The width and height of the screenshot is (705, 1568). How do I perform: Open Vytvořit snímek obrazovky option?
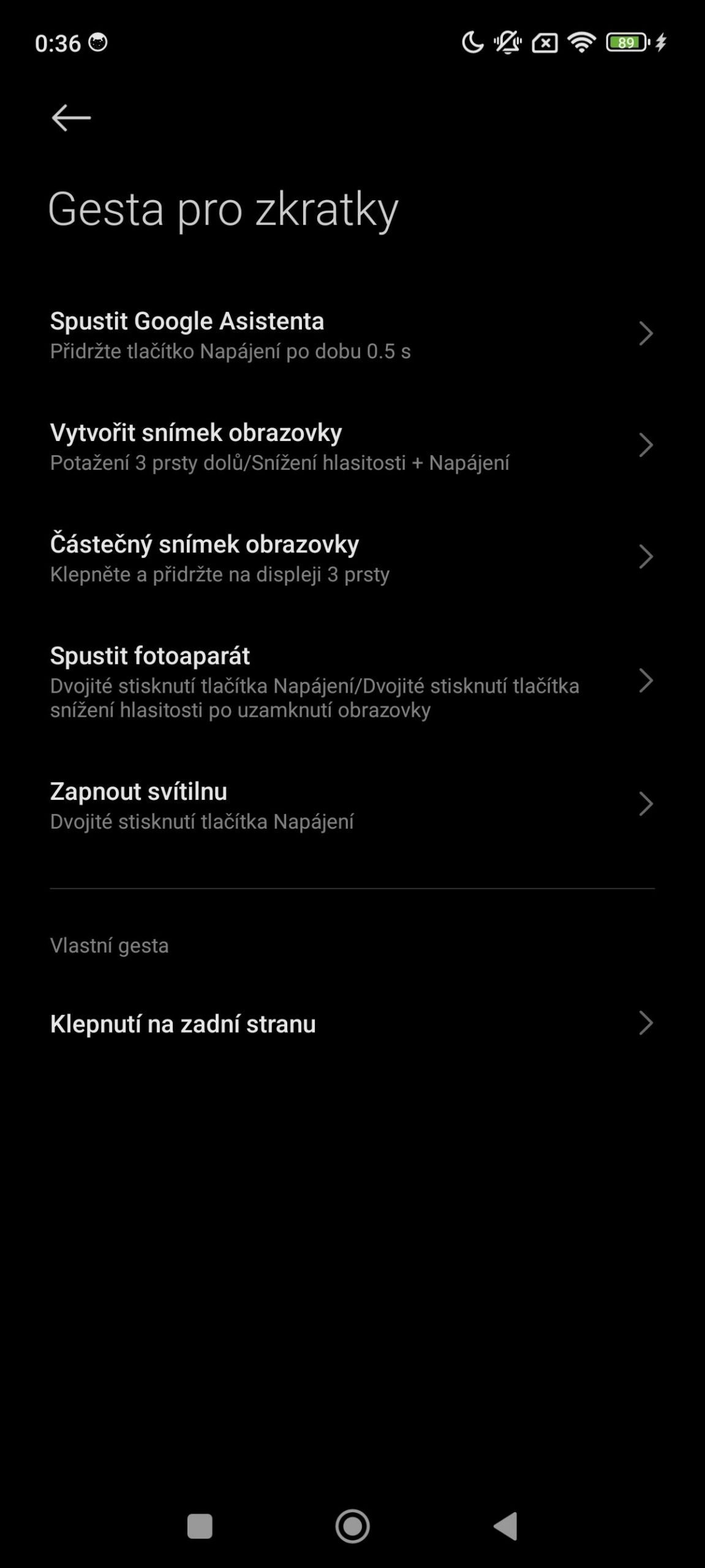click(x=352, y=446)
